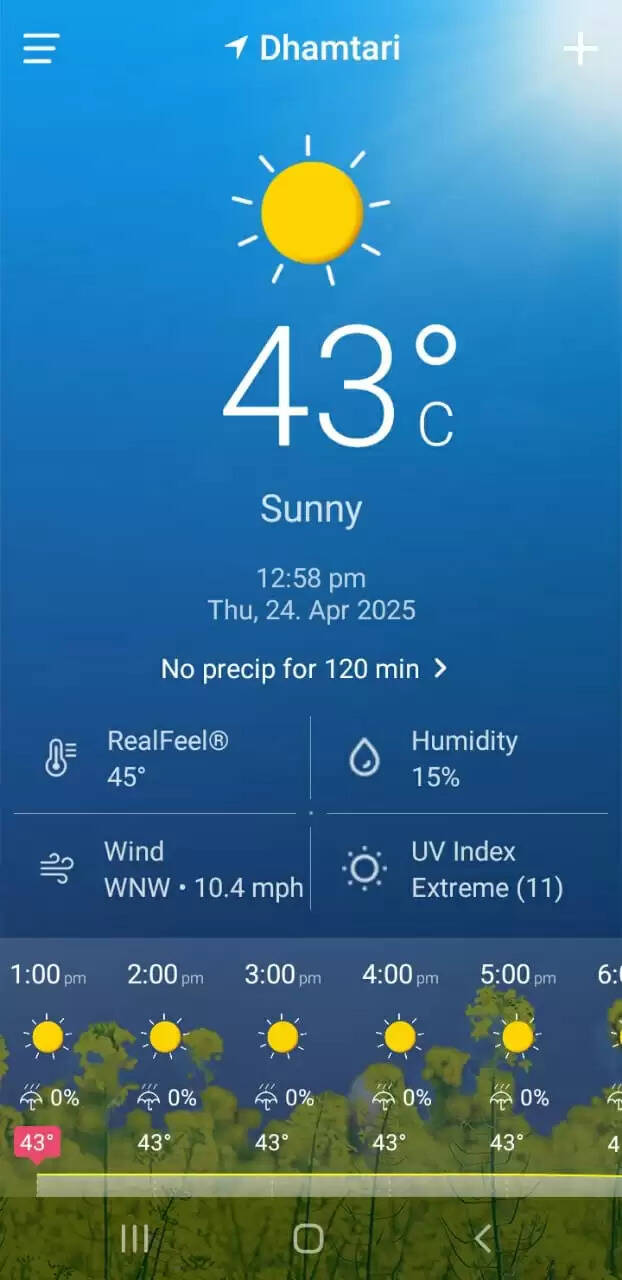Go back using system back button
Image resolution: width=622 pixels, height=1280 pixels.
coord(483,1239)
